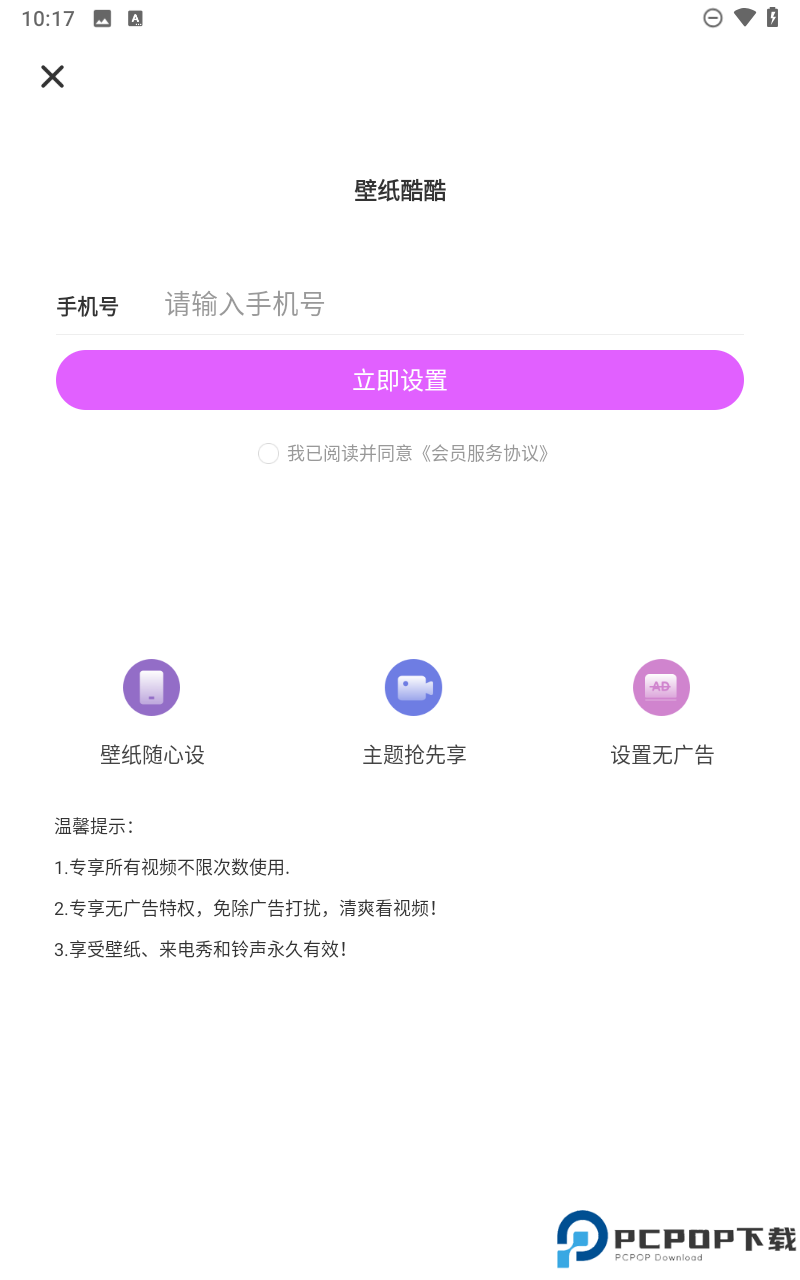Screen dimensions: 800x1280
Task: Click the boxed A status bar icon
Action: (135, 17)
